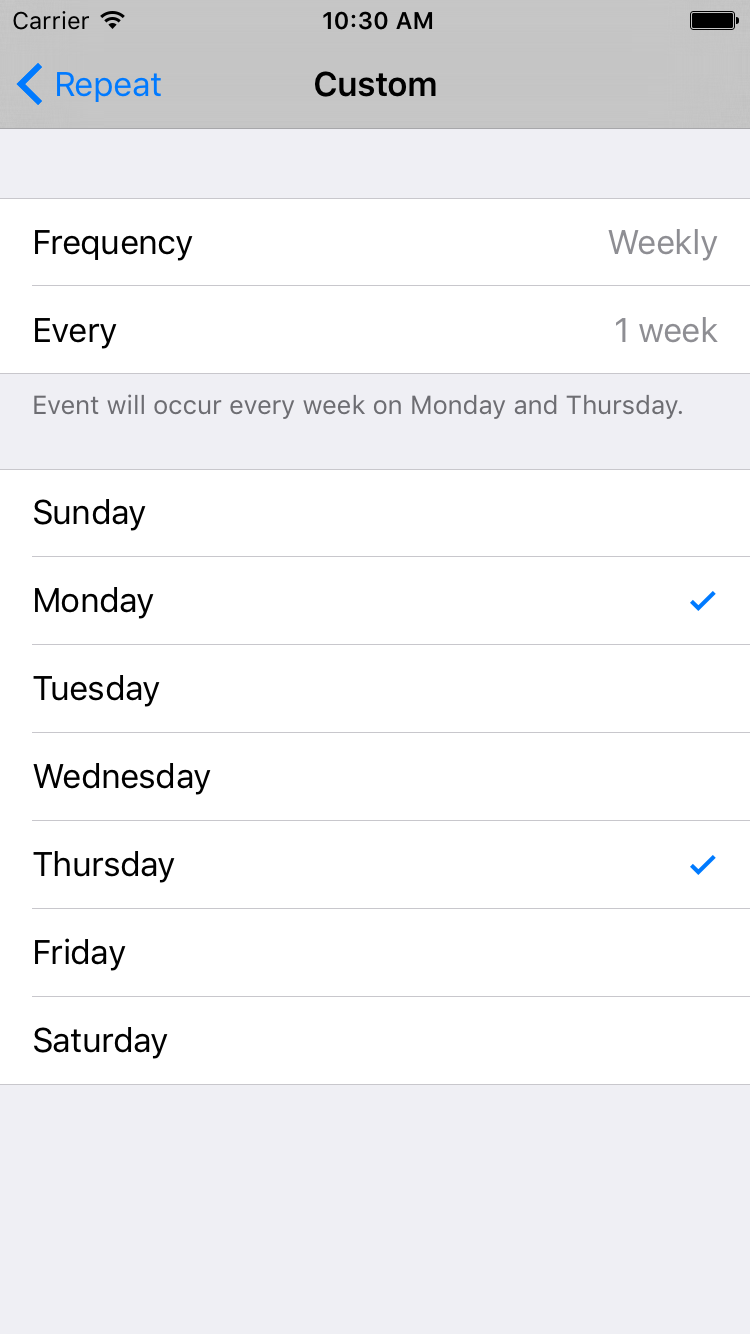Viewport: 750px width, 1334px height.
Task: Open the Frequency picker row
Action: 375,243
